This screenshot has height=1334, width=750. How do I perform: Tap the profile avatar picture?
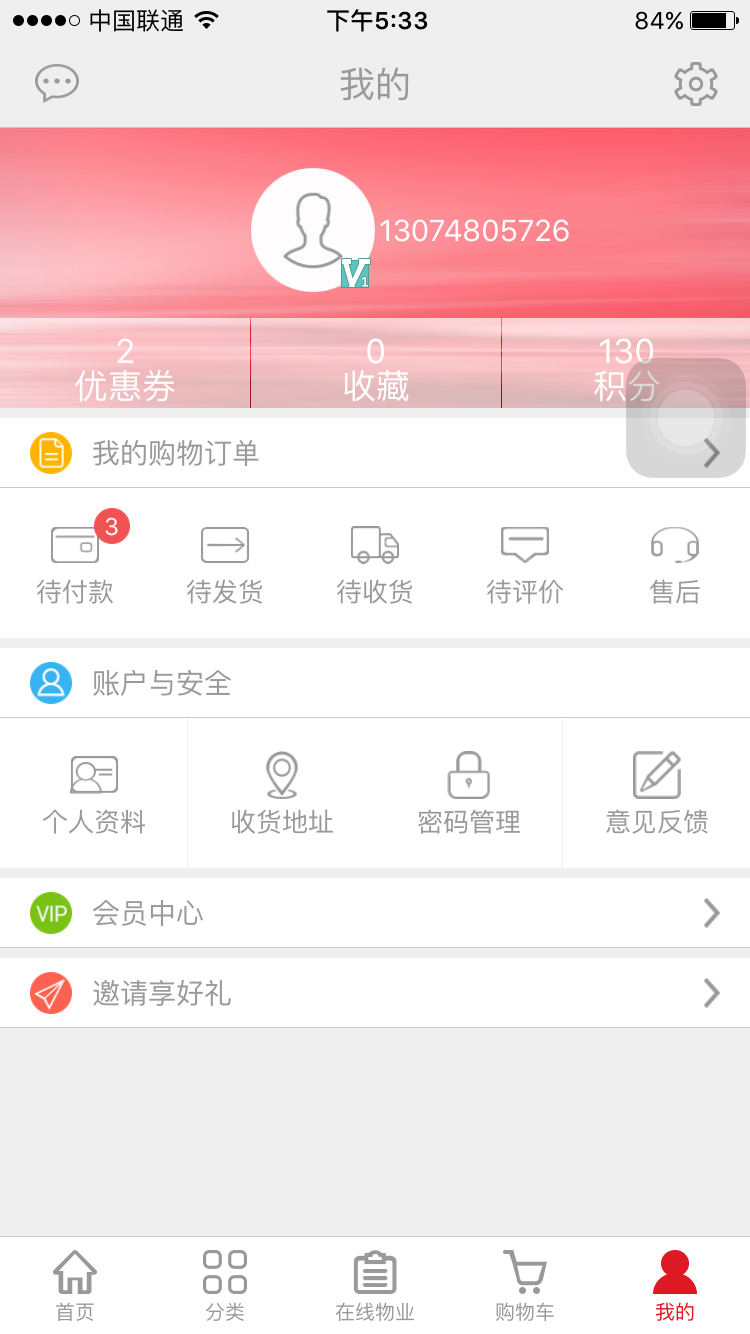[312, 230]
